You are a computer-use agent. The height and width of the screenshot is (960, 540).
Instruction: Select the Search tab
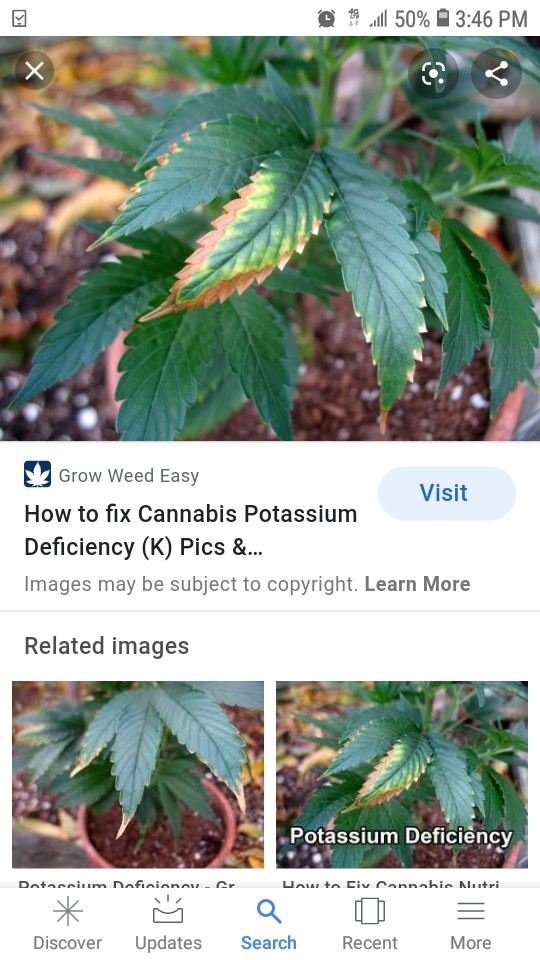(x=269, y=924)
